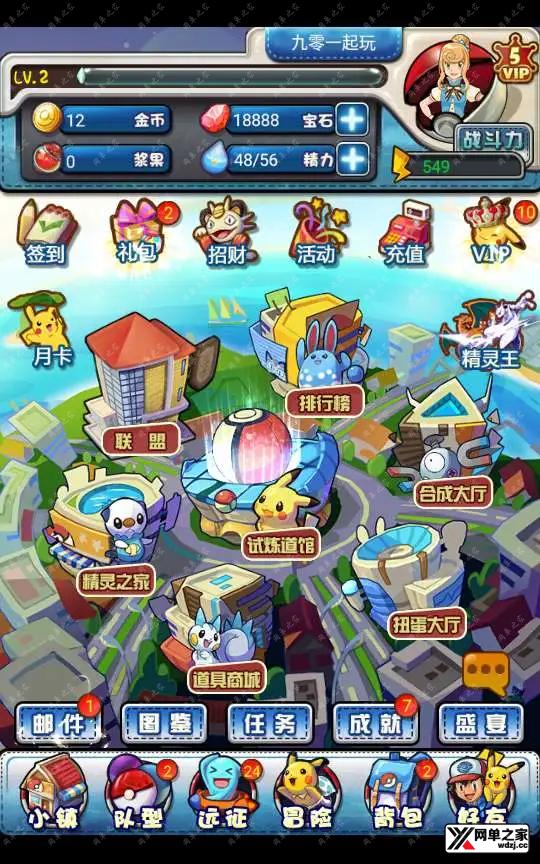Switch to the 远征 expedition tab

pos(225,793)
